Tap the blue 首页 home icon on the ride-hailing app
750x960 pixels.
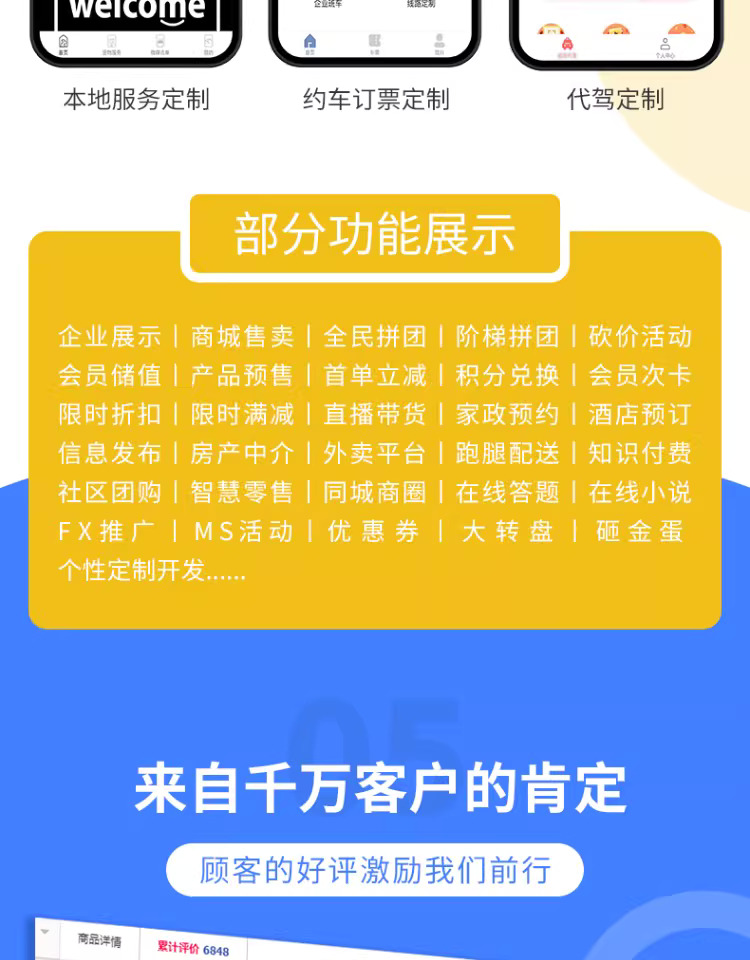(x=310, y=41)
